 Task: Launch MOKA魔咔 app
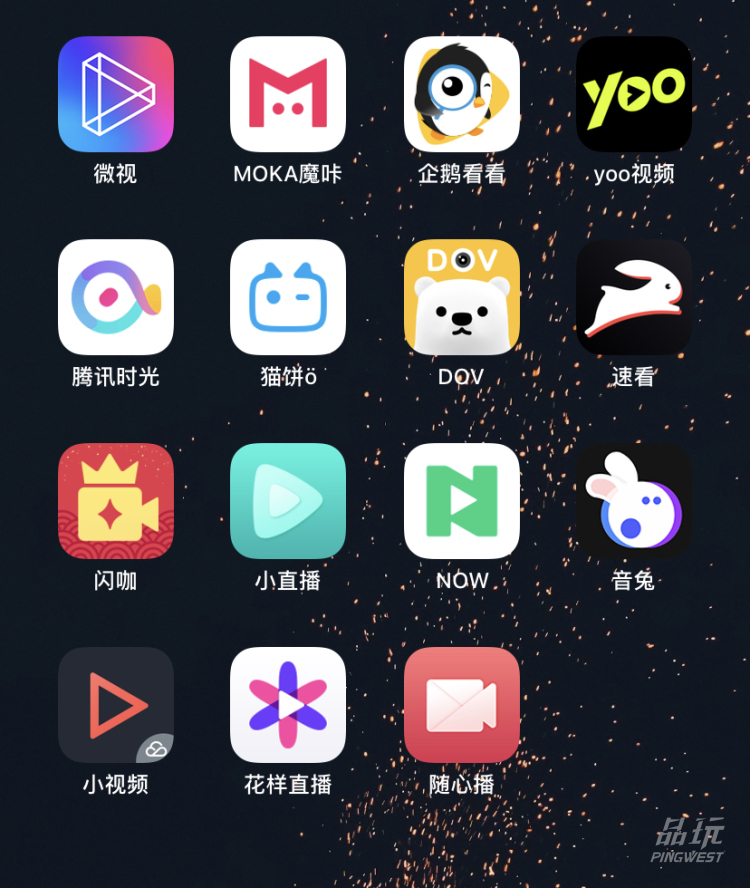288,94
